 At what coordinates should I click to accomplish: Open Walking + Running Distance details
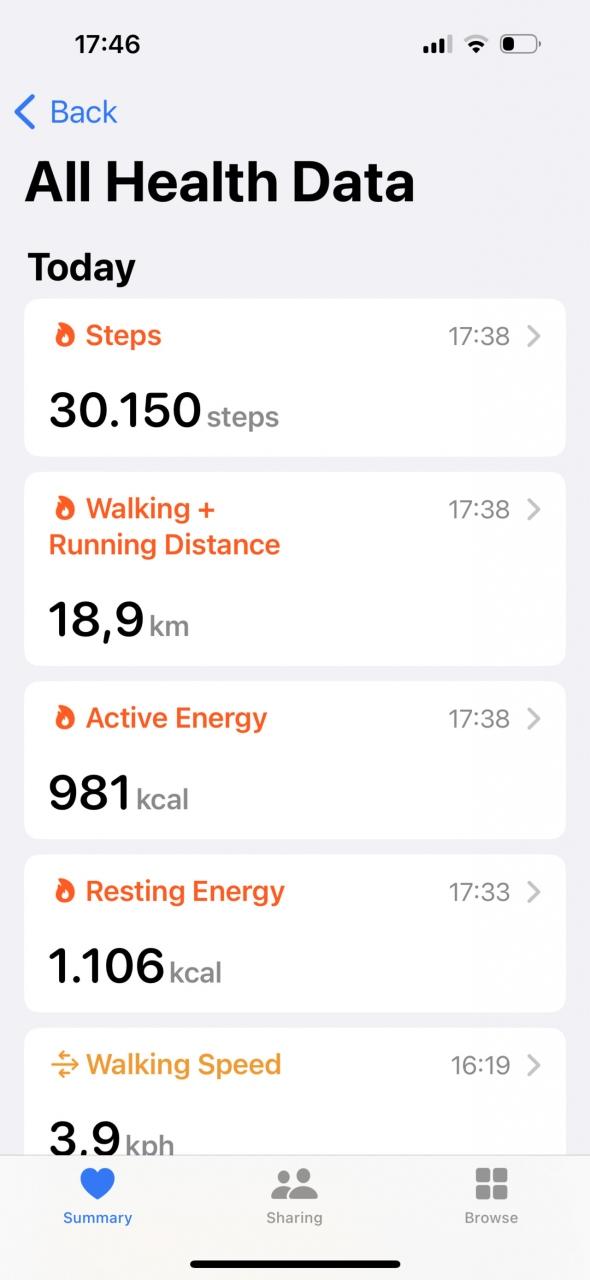coord(295,569)
